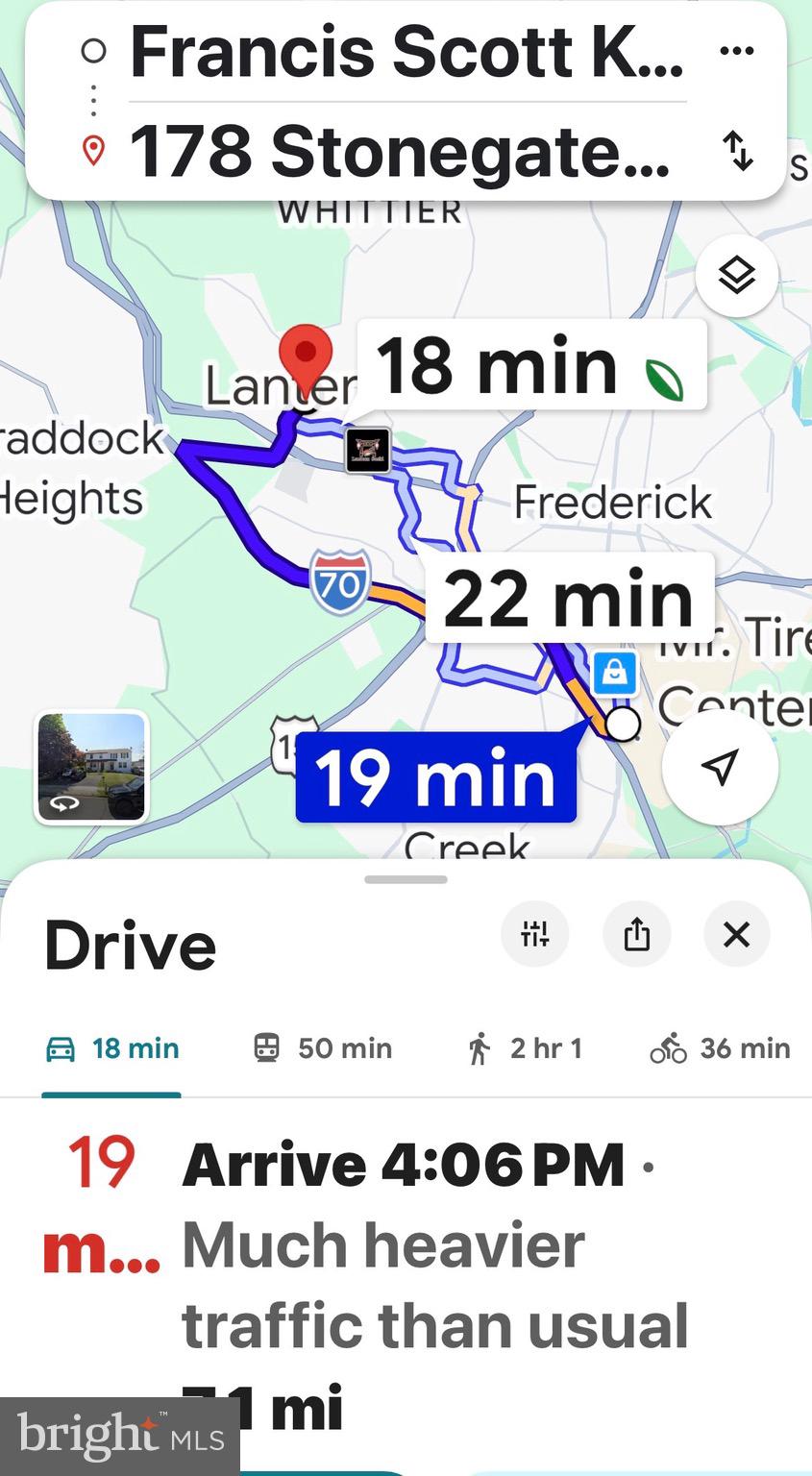812x1476 pixels.
Task: Switch to walking mode 2 hr 1
Action: click(525, 1048)
